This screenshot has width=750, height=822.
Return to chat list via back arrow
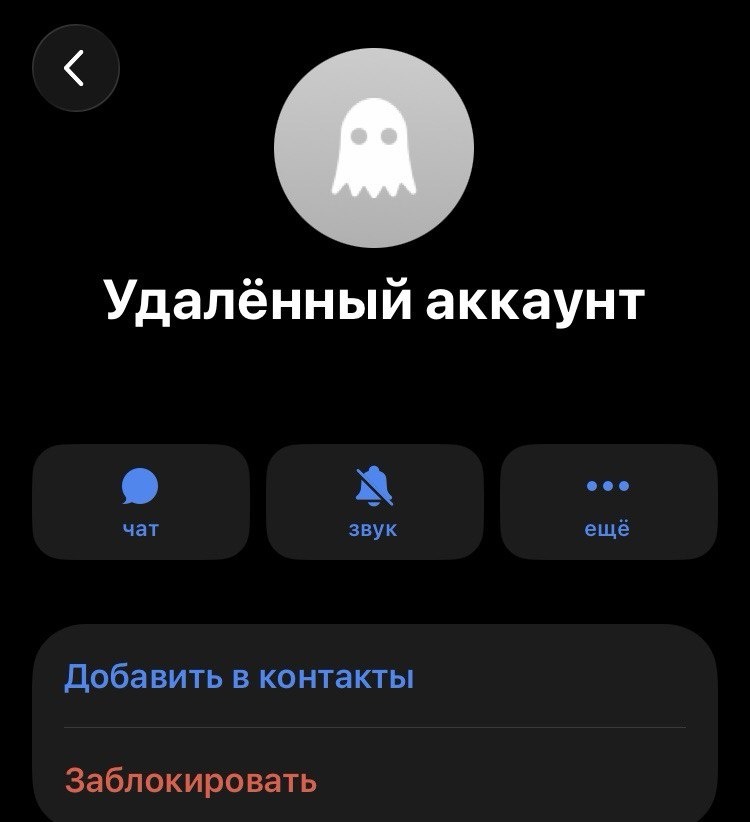pyautogui.click(x=75, y=66)
